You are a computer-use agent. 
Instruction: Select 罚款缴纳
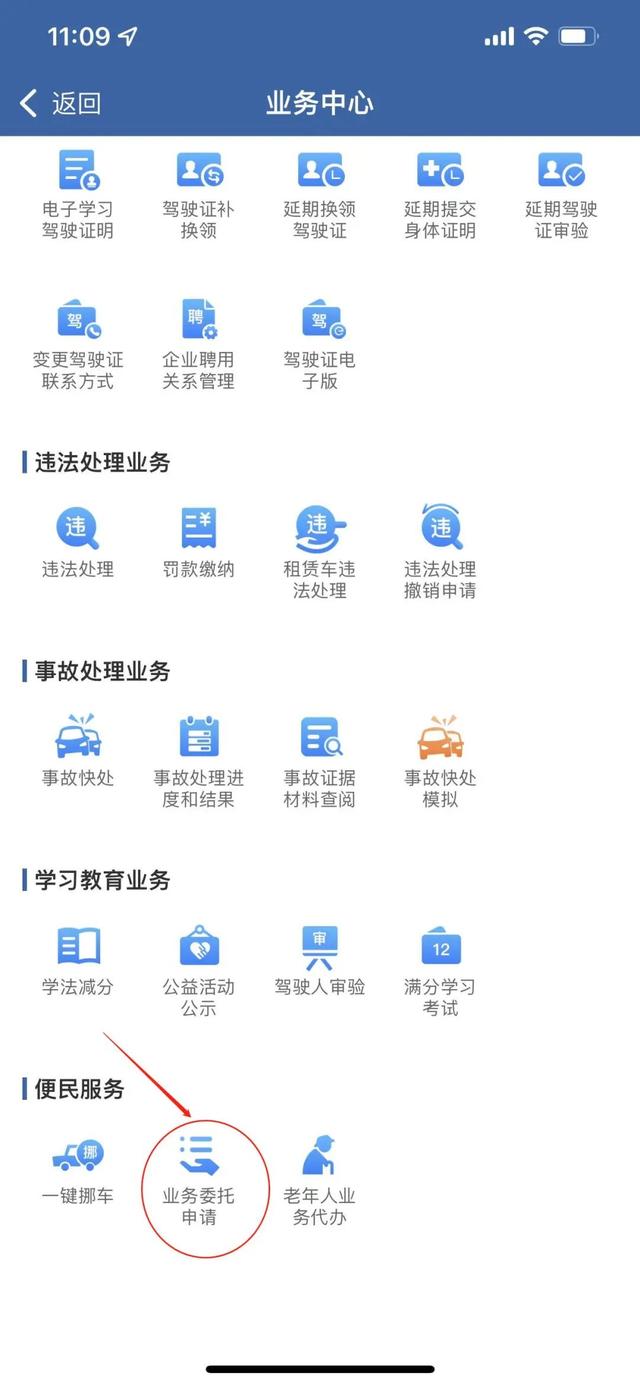199,542
